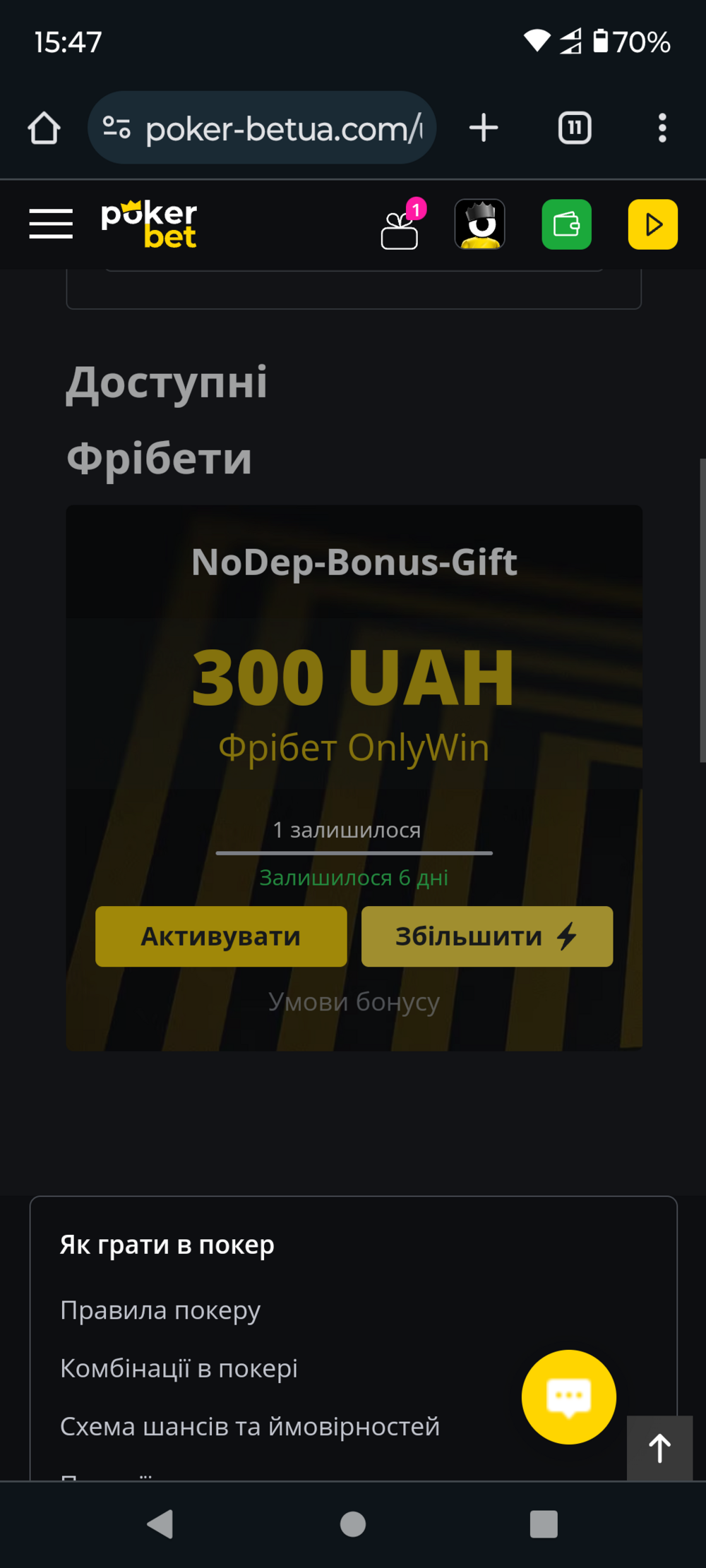706x1568 pixels.
Task: Tap the scroll-to-top arrow
Action: (660, 1448)
